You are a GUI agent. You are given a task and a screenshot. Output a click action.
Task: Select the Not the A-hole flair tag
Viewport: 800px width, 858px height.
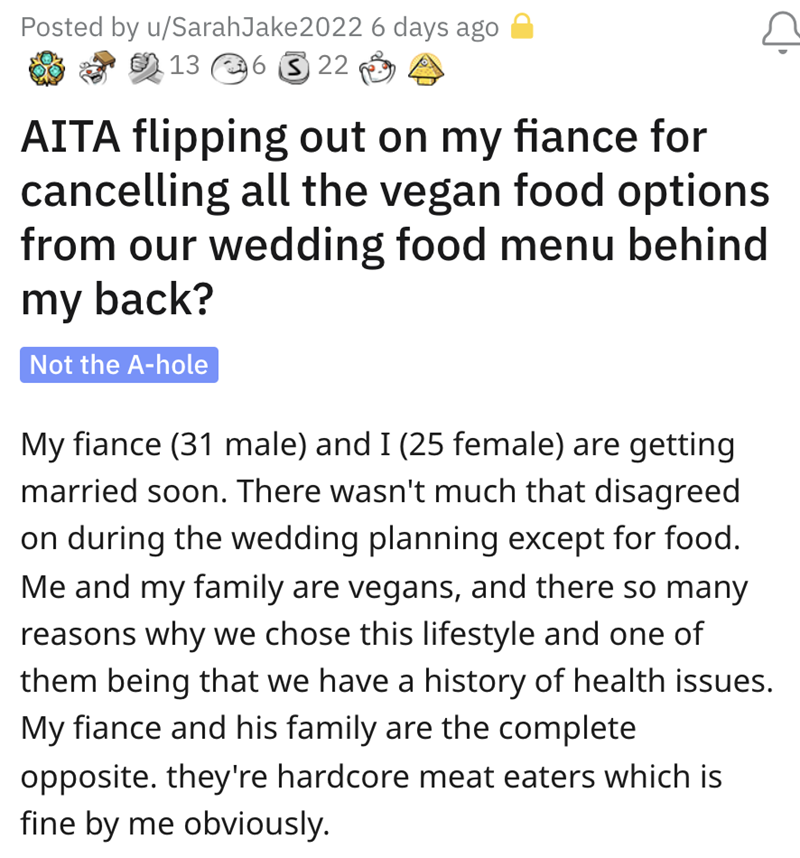click(119, 365)
